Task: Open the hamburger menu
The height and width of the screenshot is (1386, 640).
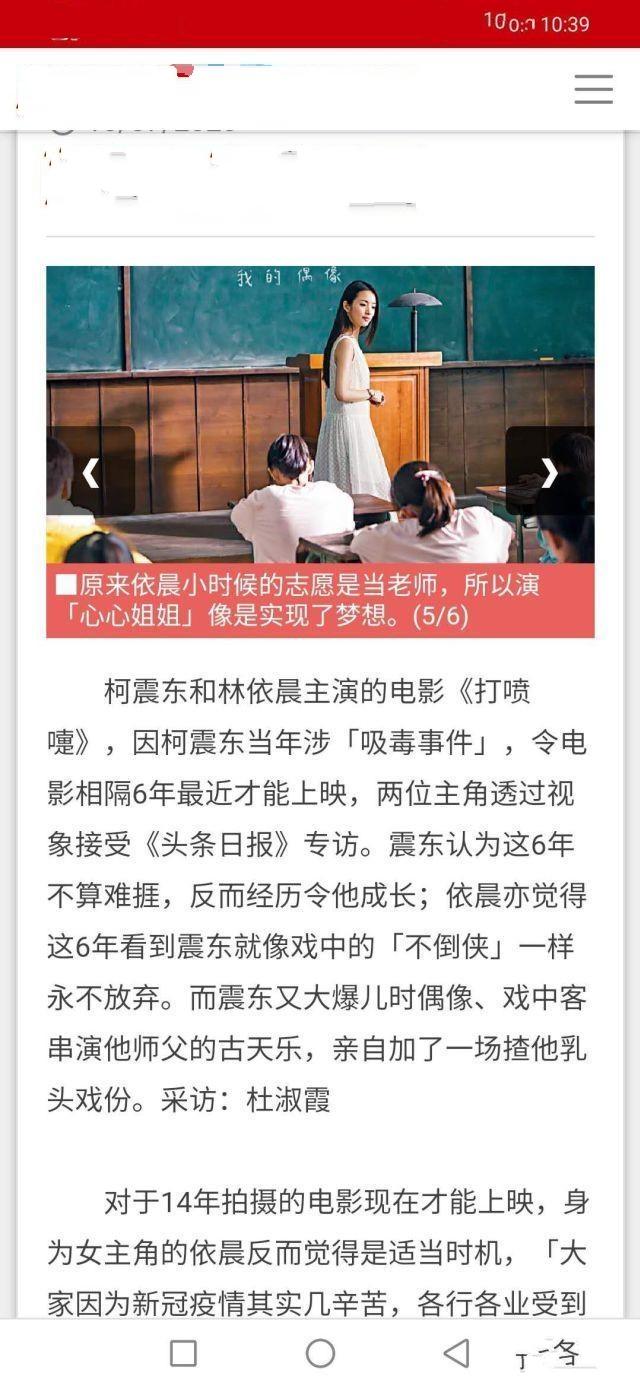Action: [x=593, y=89]
